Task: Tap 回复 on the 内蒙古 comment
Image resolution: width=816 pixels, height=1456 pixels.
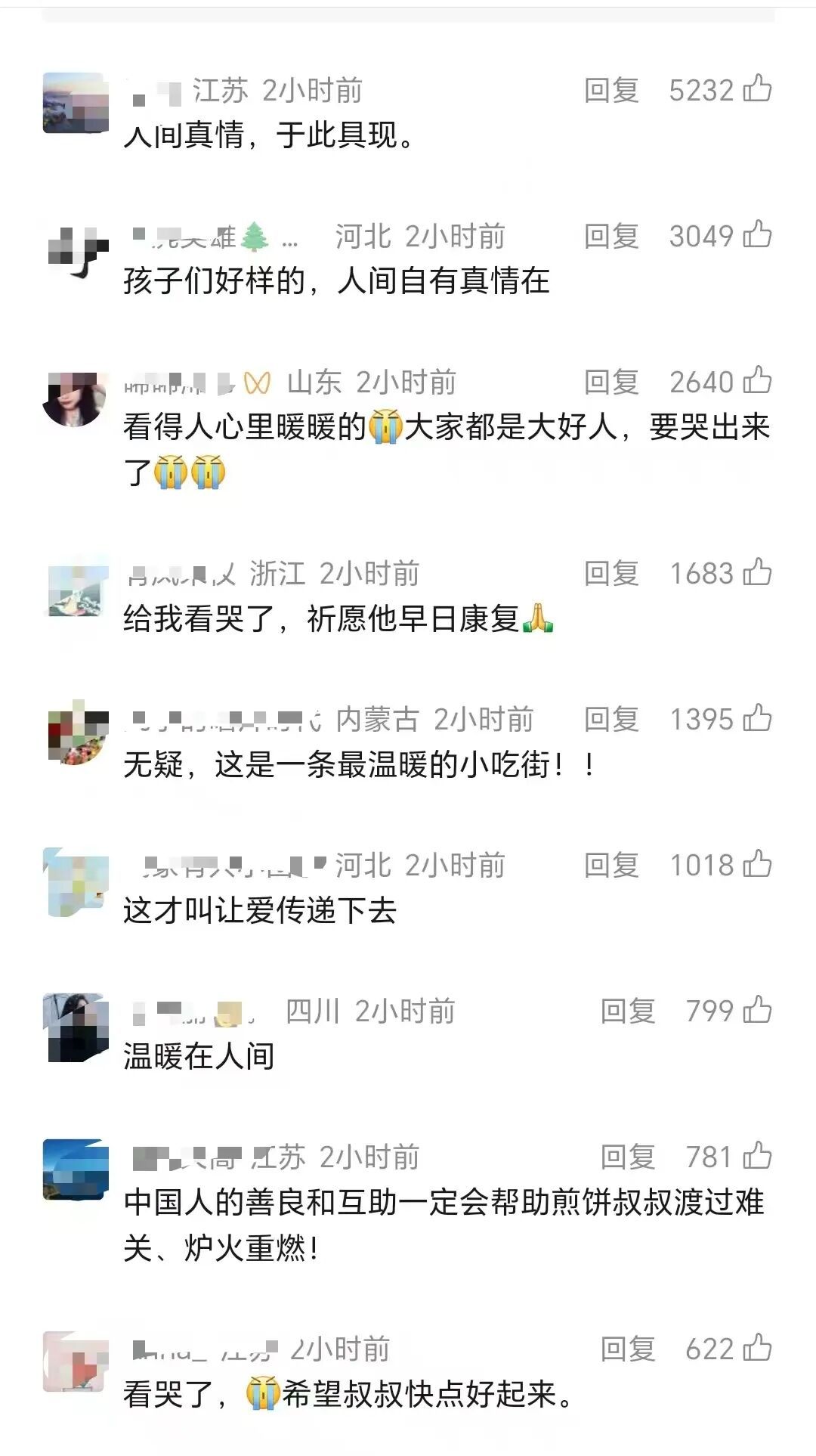Action: coord(612,720)
